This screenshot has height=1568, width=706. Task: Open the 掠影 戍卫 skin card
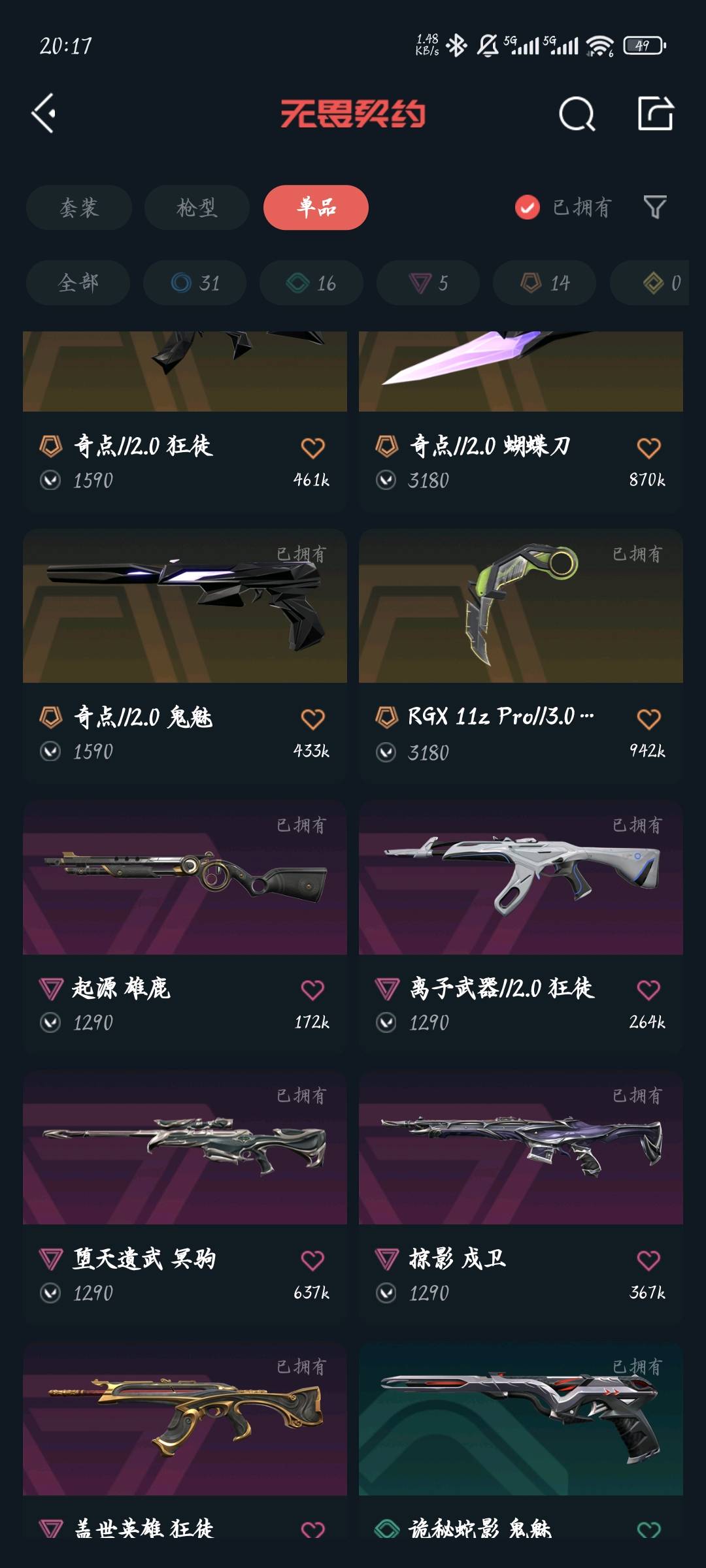(x=521, y=1197)
